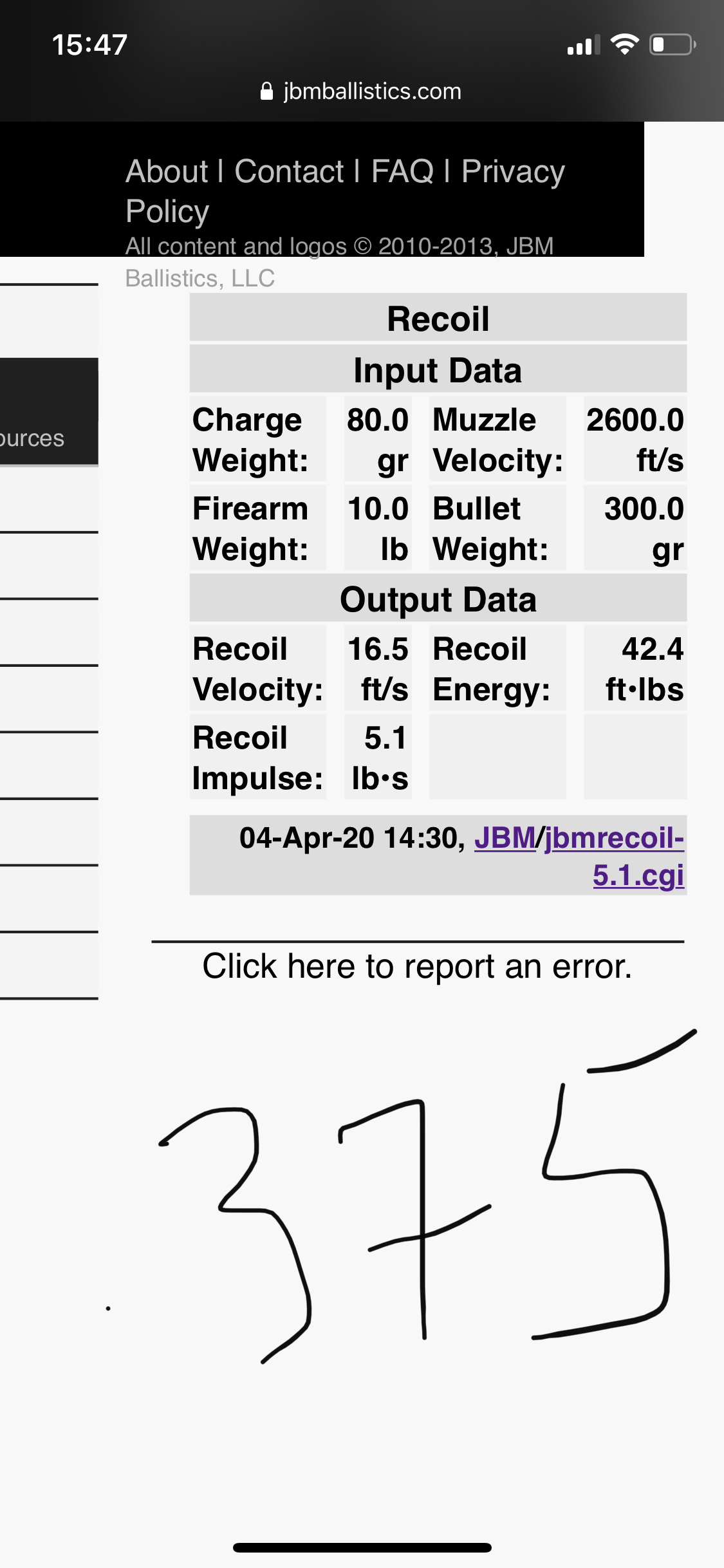Go to the FAQ page
724x1568 pixels.
[x=402, y=172]
